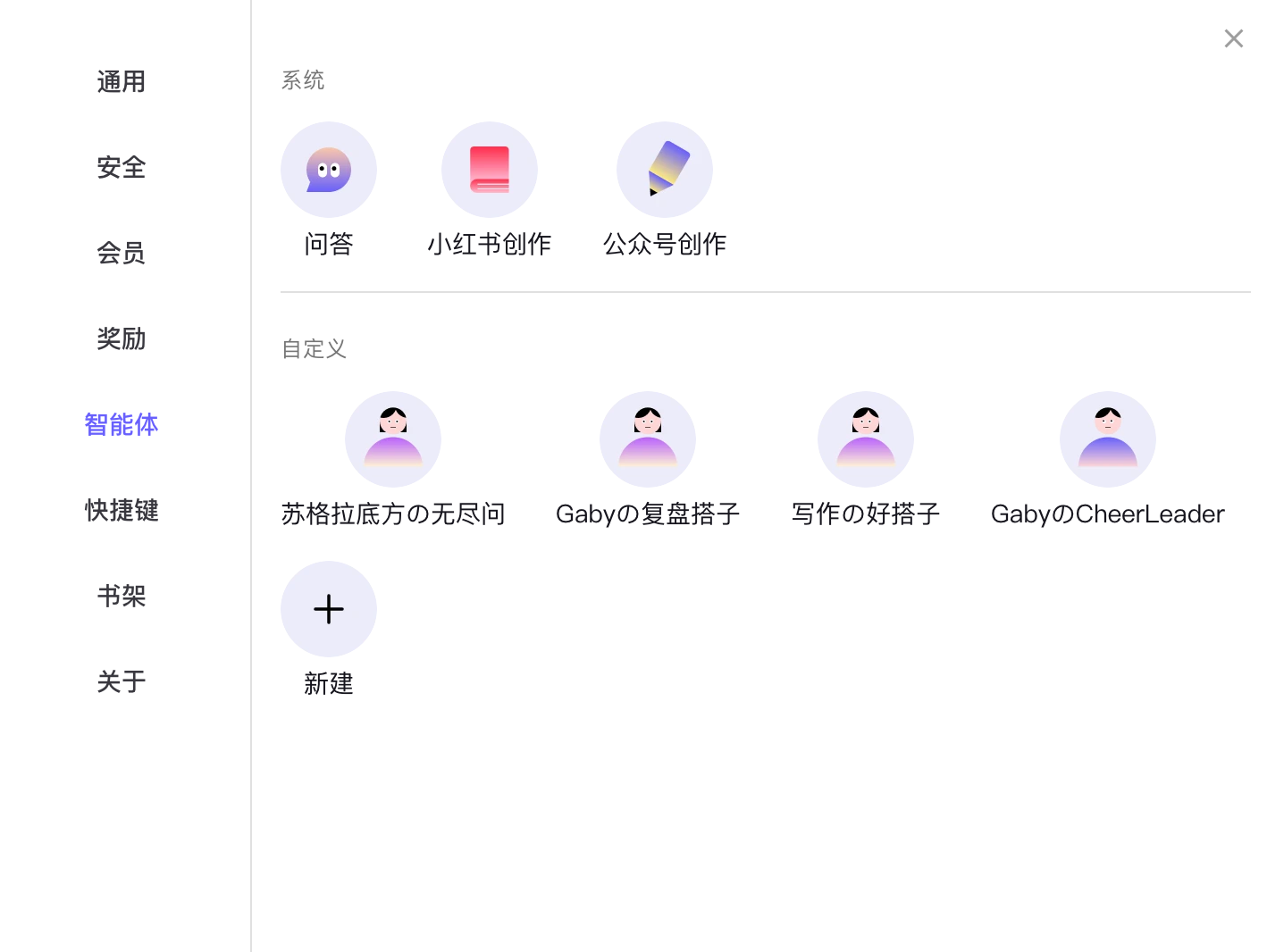The width and height of the screenshot is (1267, 952).
Task: Select the 小红书创作 agent
Action: point(490,170)
